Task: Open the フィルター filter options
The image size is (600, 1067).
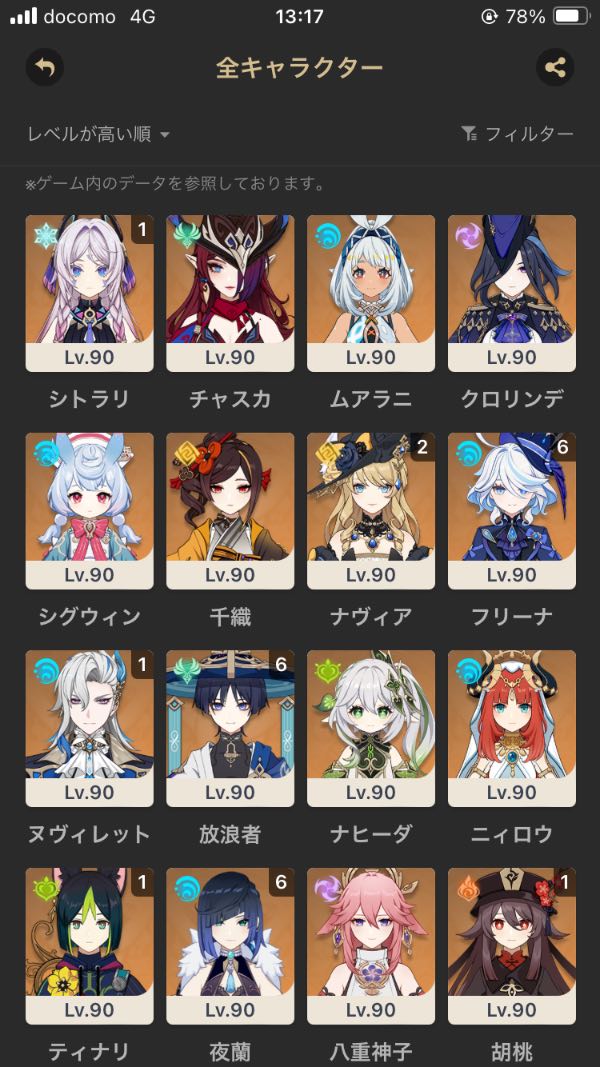Action: [517, 134]
